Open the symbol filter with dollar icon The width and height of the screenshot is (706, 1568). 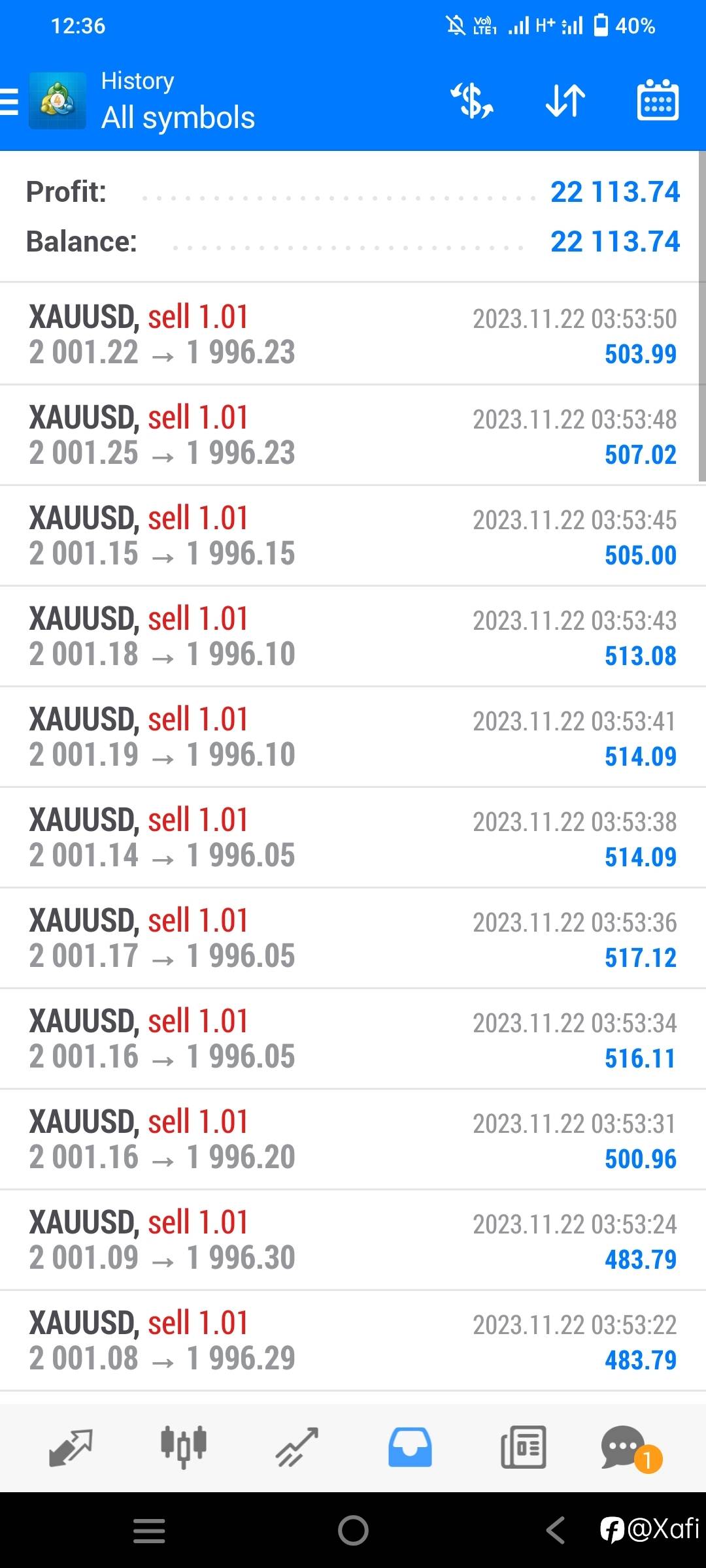[471, 101]
